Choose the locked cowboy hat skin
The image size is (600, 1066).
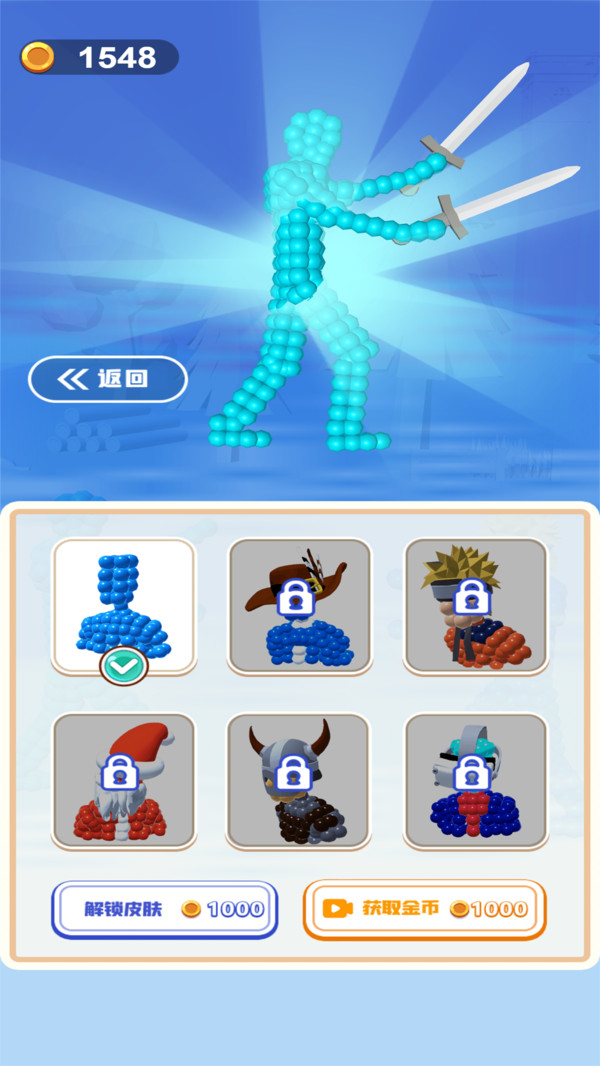300,606
